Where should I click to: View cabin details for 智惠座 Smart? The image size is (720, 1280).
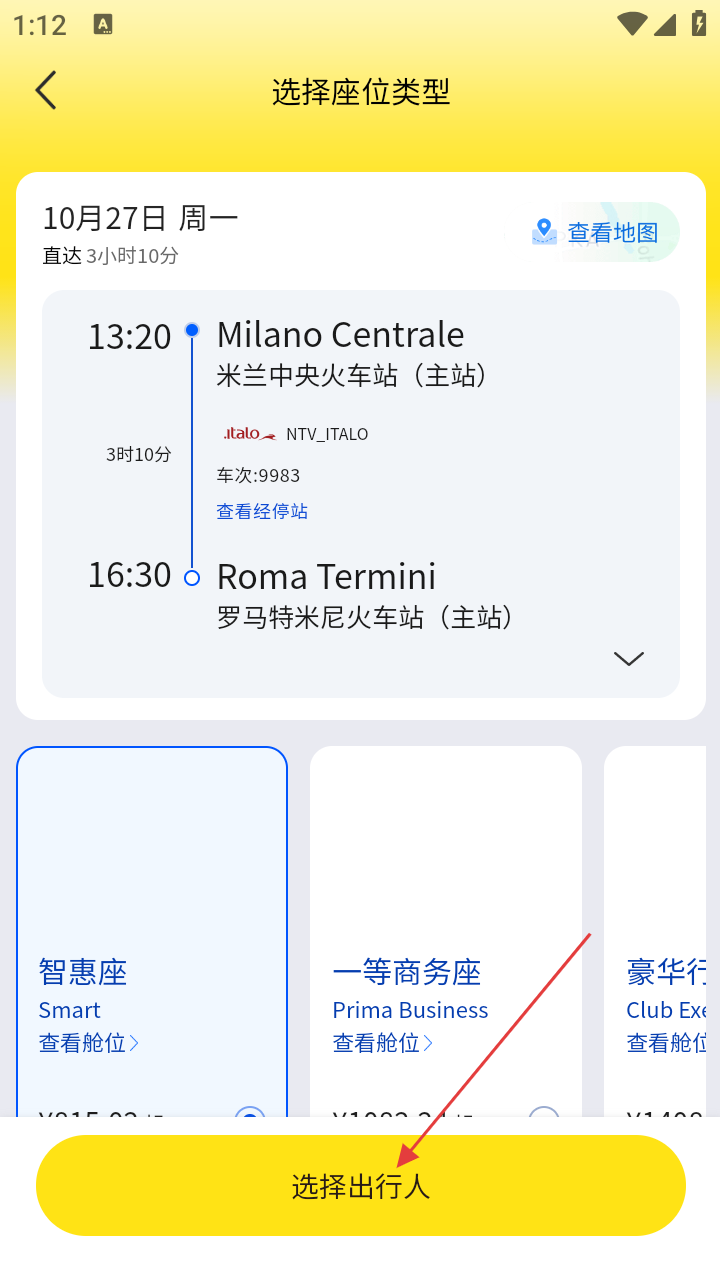click(x=88, y=1043)
